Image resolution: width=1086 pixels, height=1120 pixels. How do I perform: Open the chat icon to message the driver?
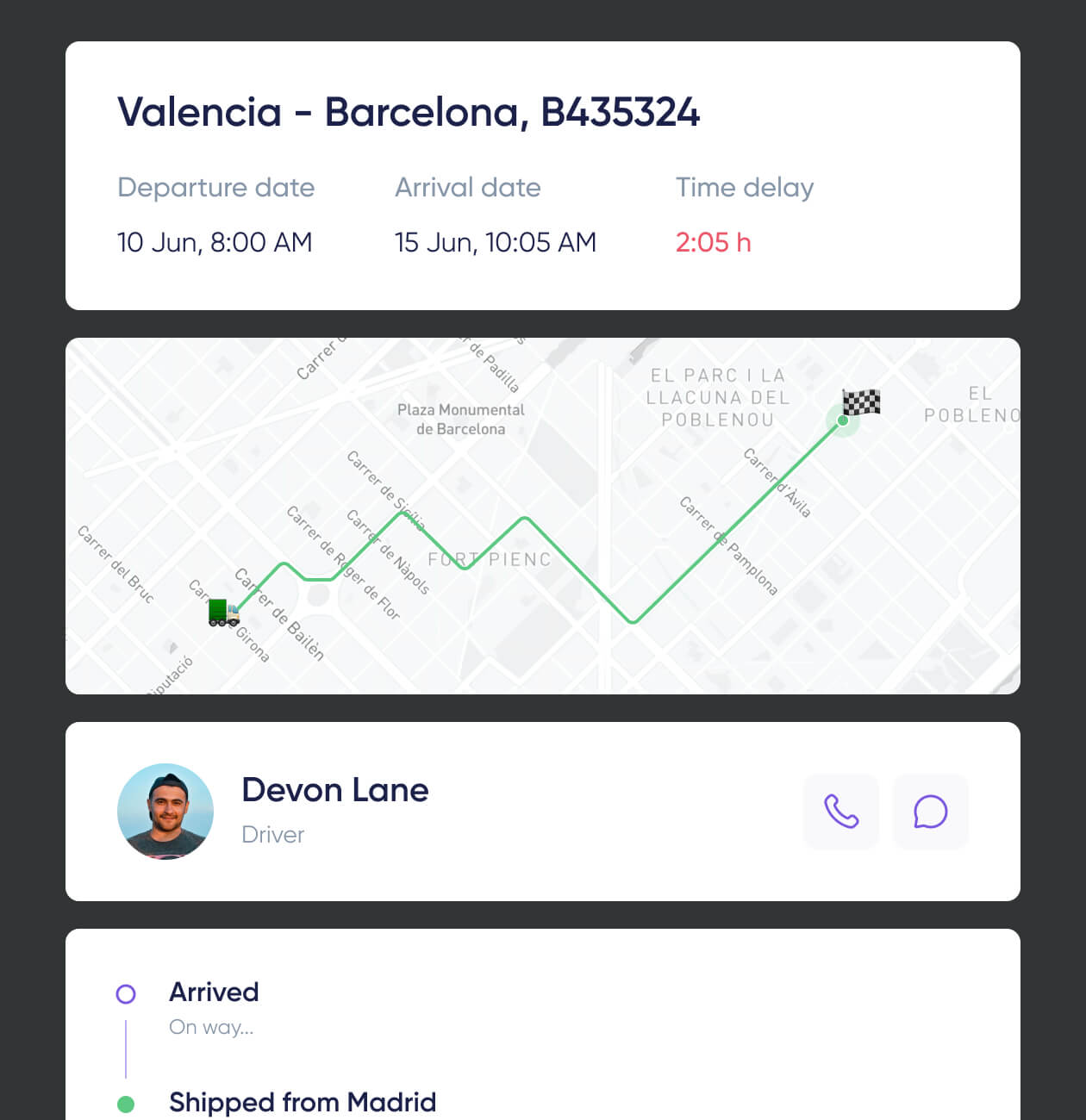tap(930, 811)
